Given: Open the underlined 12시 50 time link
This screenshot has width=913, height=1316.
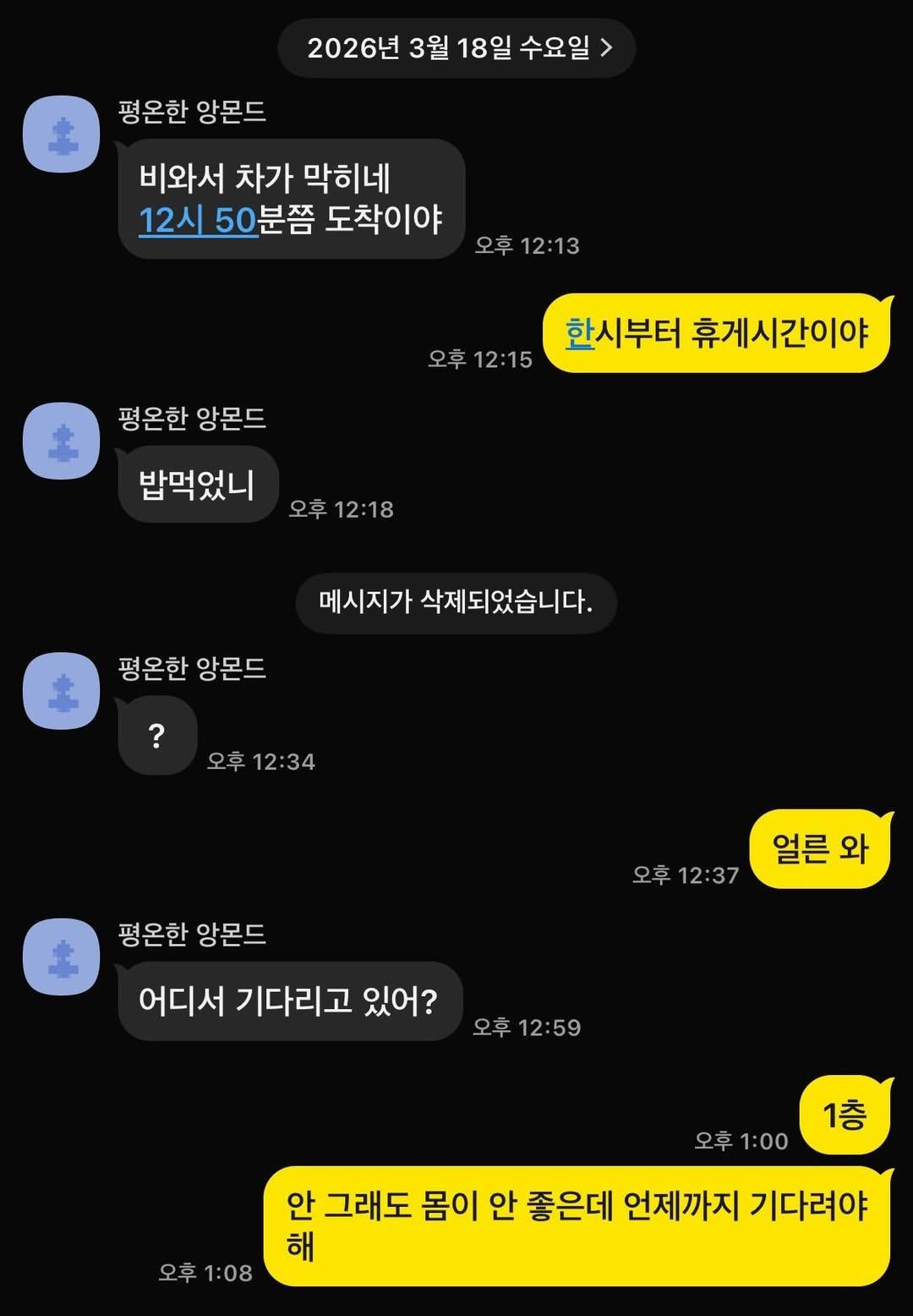Looking at the screenshot, I should point(196,218).
